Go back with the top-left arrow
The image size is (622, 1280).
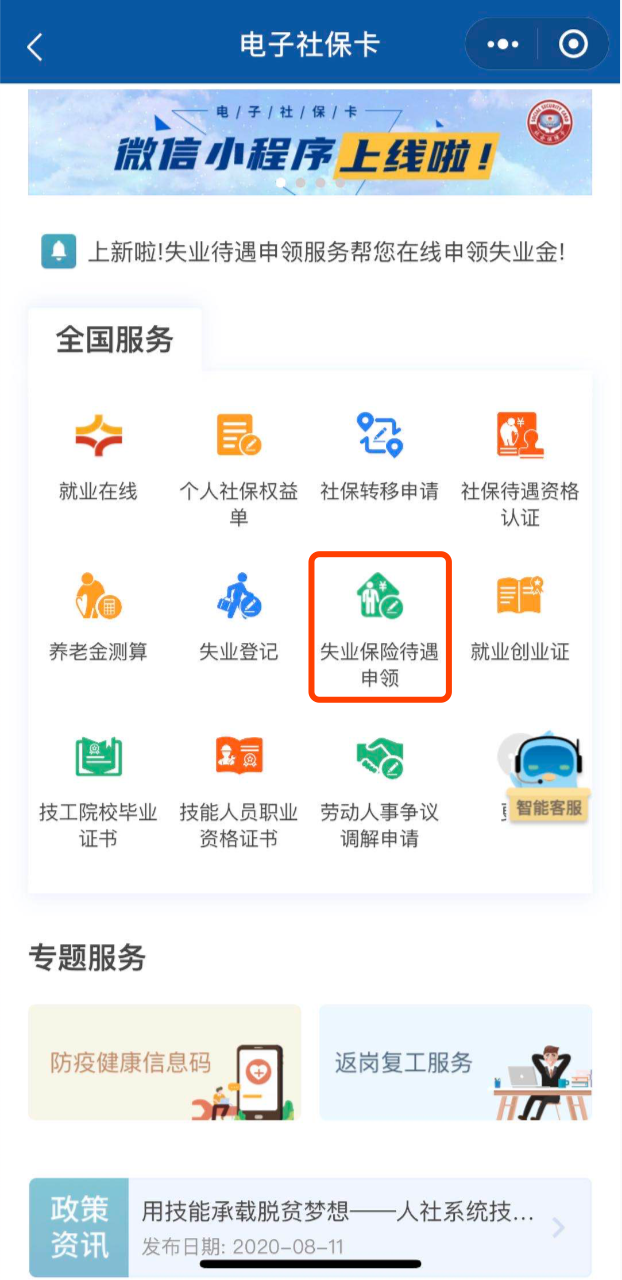pyautogui.click(x=35, y=46)
